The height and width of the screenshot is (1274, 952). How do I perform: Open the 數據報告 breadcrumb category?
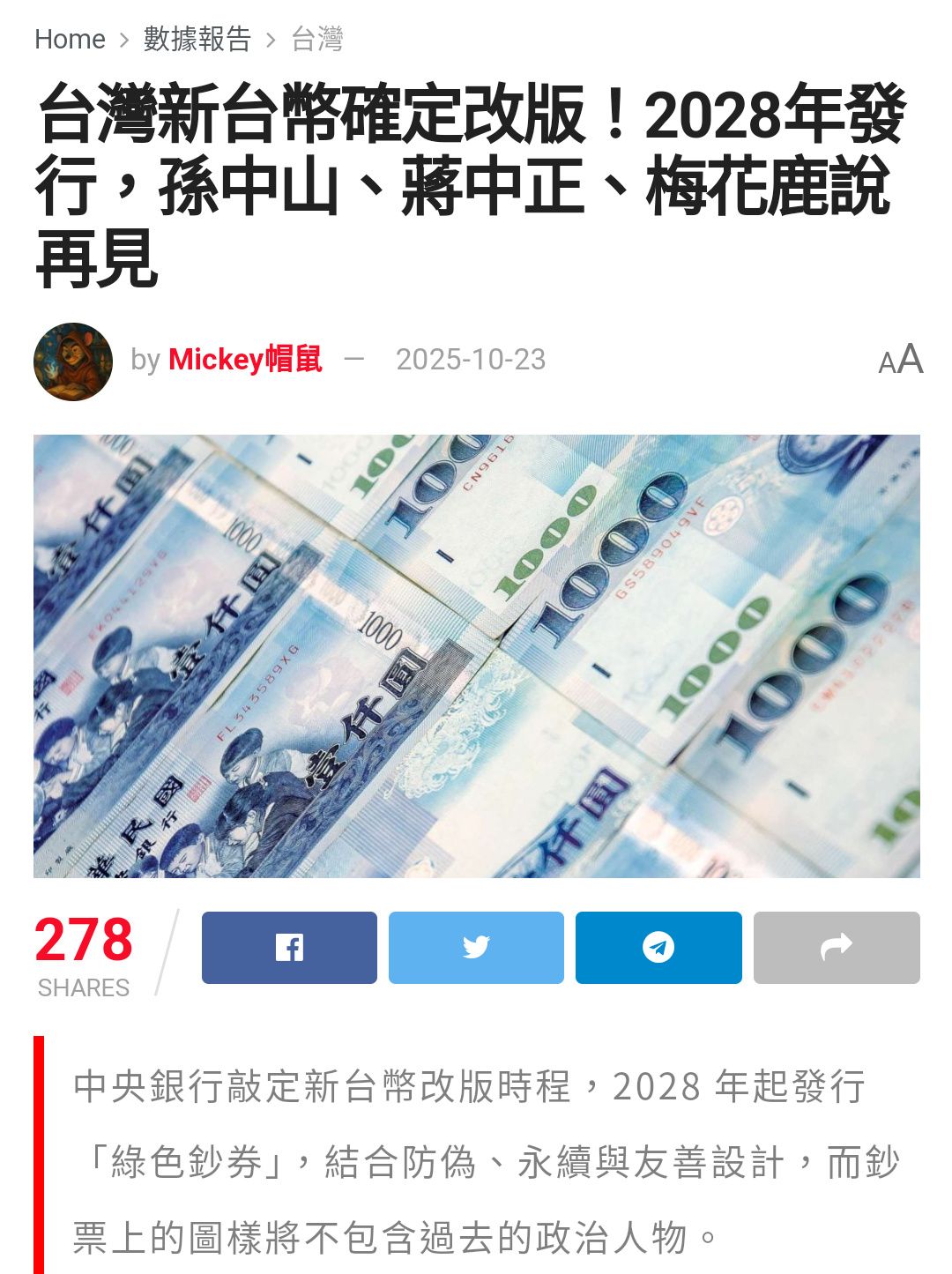197,39
